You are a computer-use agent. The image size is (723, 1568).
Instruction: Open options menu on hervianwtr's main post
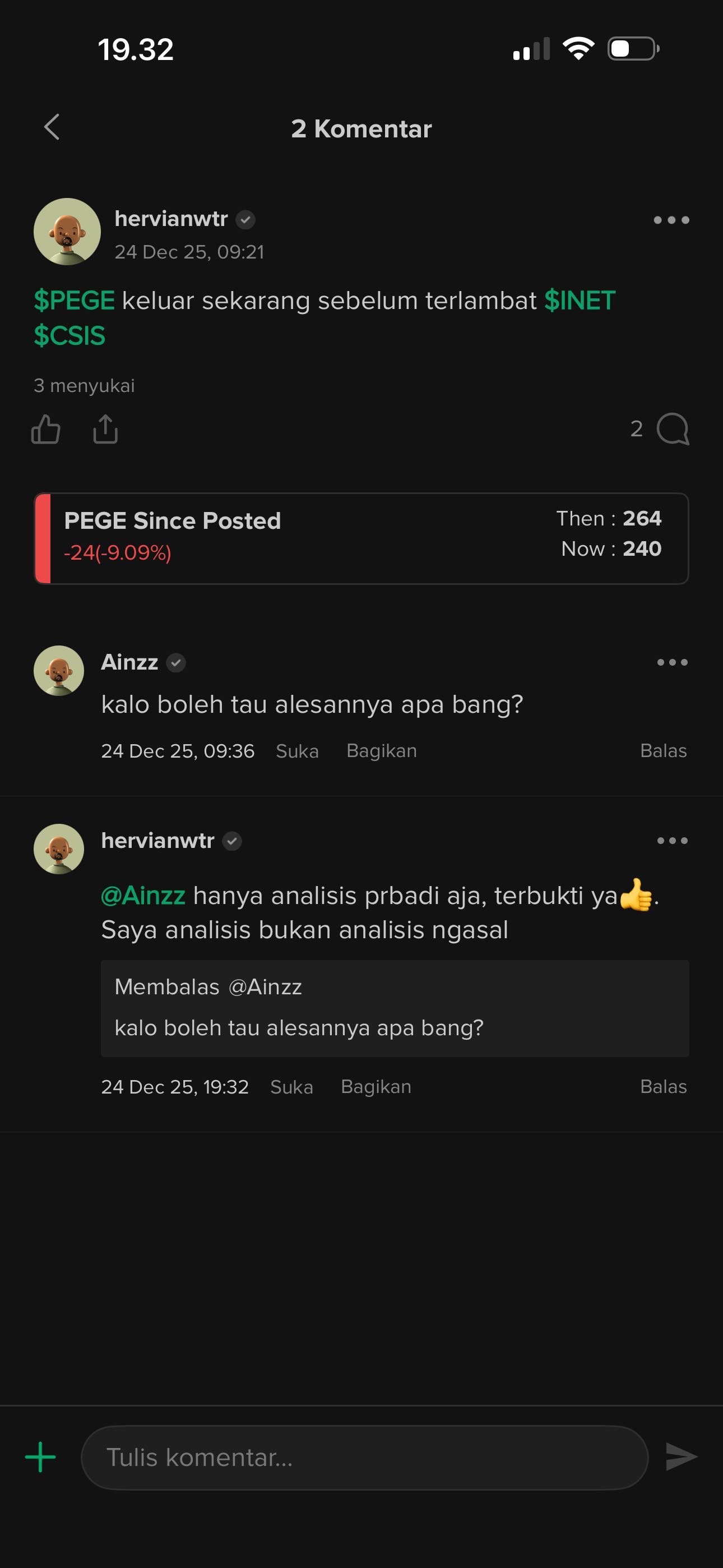[x=671, y=220]
